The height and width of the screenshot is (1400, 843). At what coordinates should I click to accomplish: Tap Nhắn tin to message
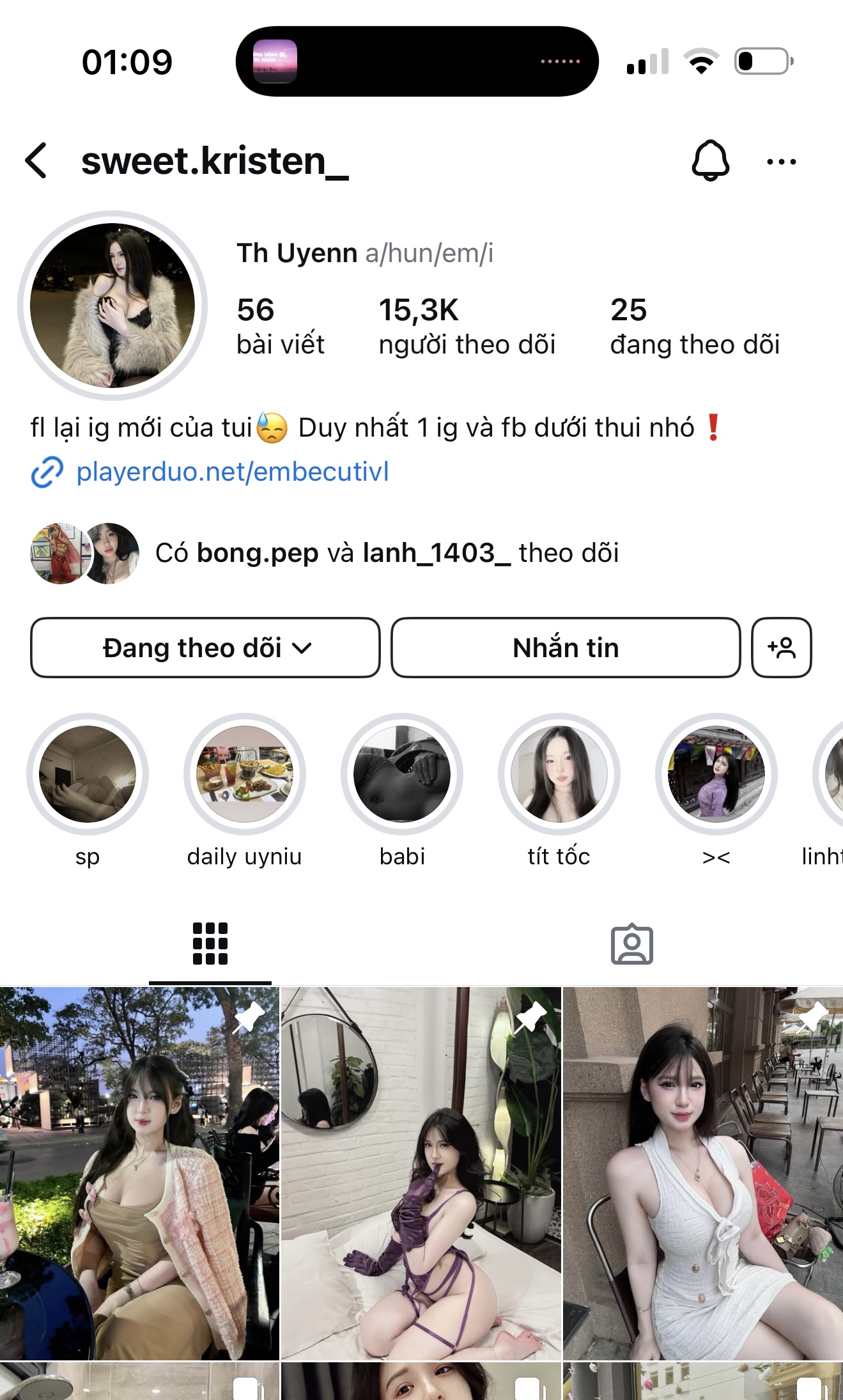(566, 648)
